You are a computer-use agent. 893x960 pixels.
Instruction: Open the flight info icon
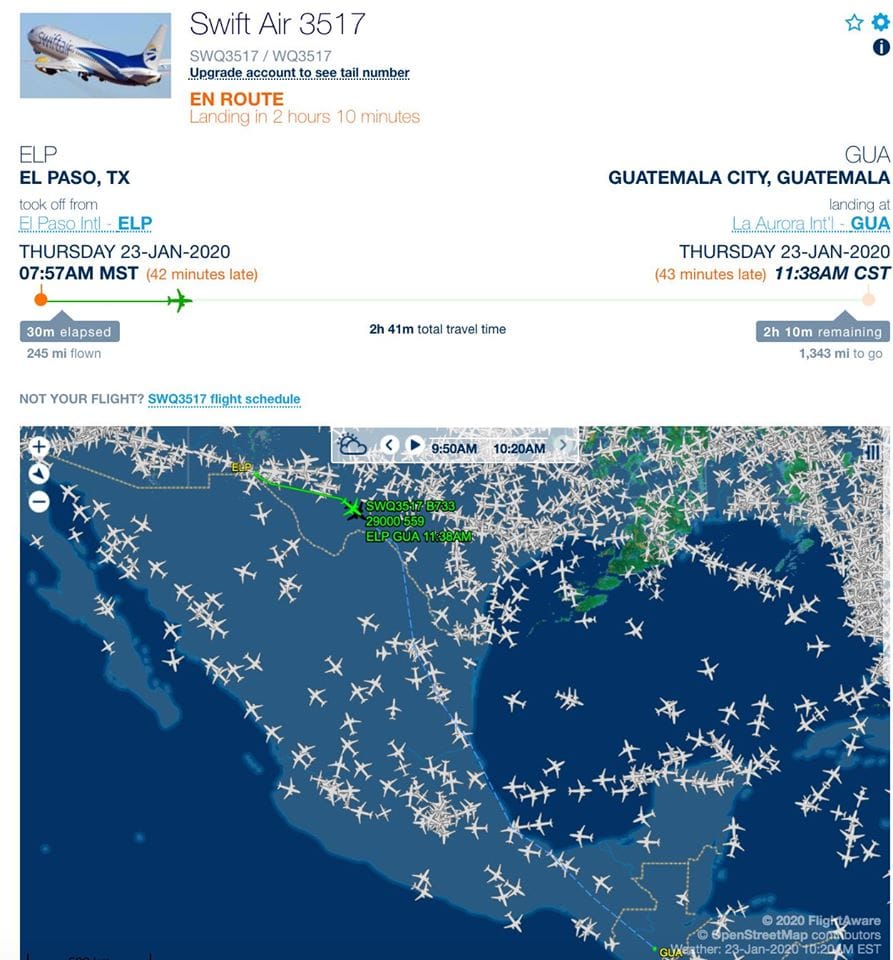[x=881, y=47]
